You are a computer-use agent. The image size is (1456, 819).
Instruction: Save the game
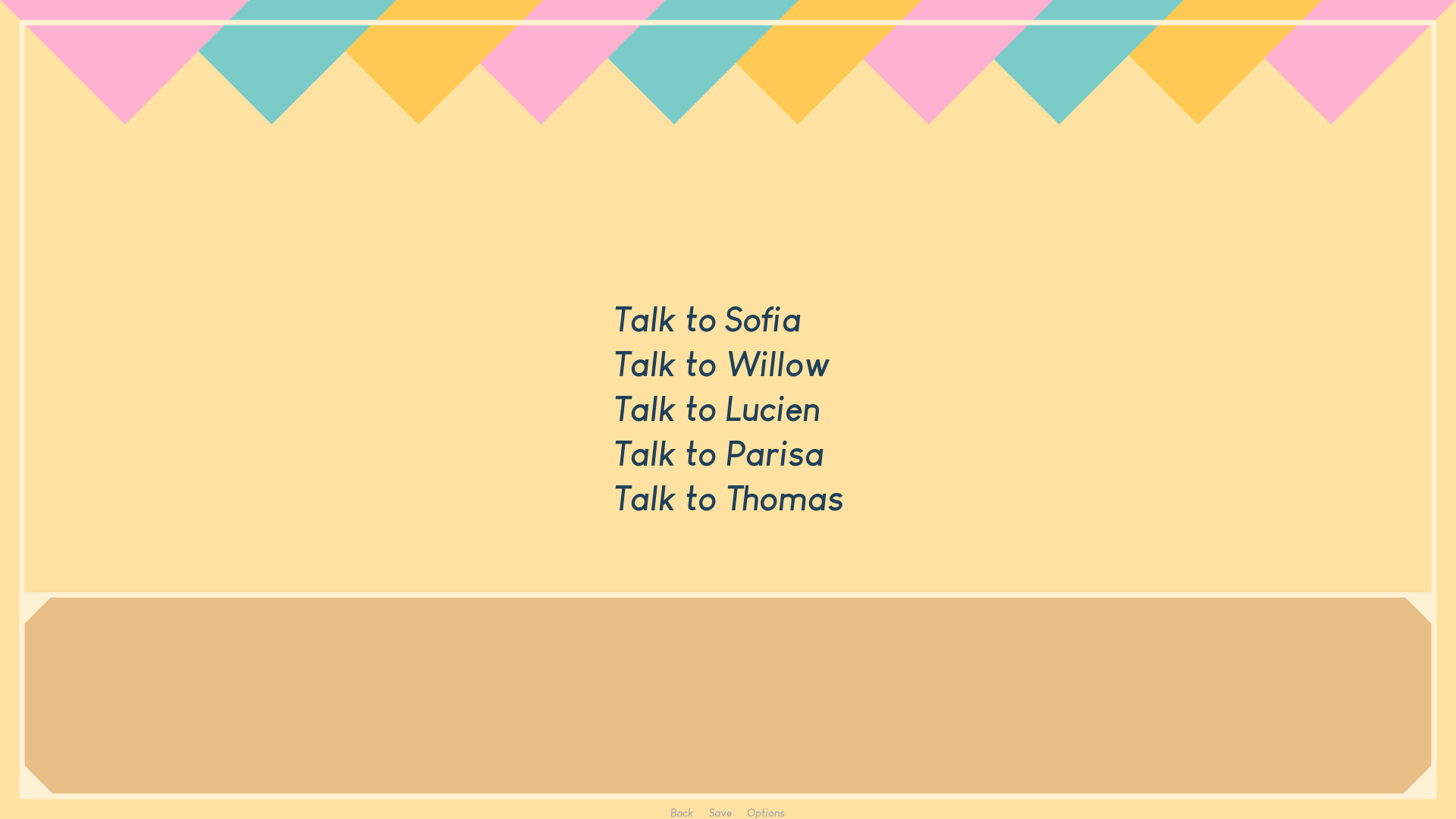pyautogui.click(x=720, y=812)
